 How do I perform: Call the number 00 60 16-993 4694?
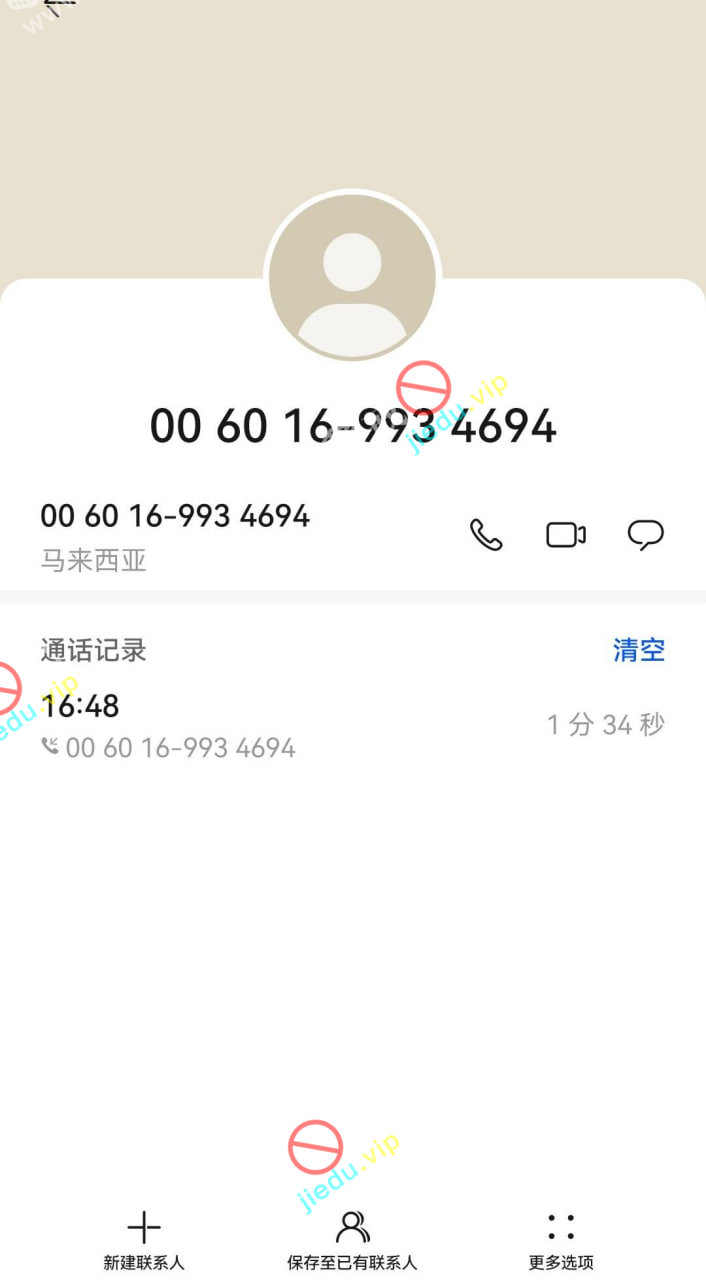(486, 535)
